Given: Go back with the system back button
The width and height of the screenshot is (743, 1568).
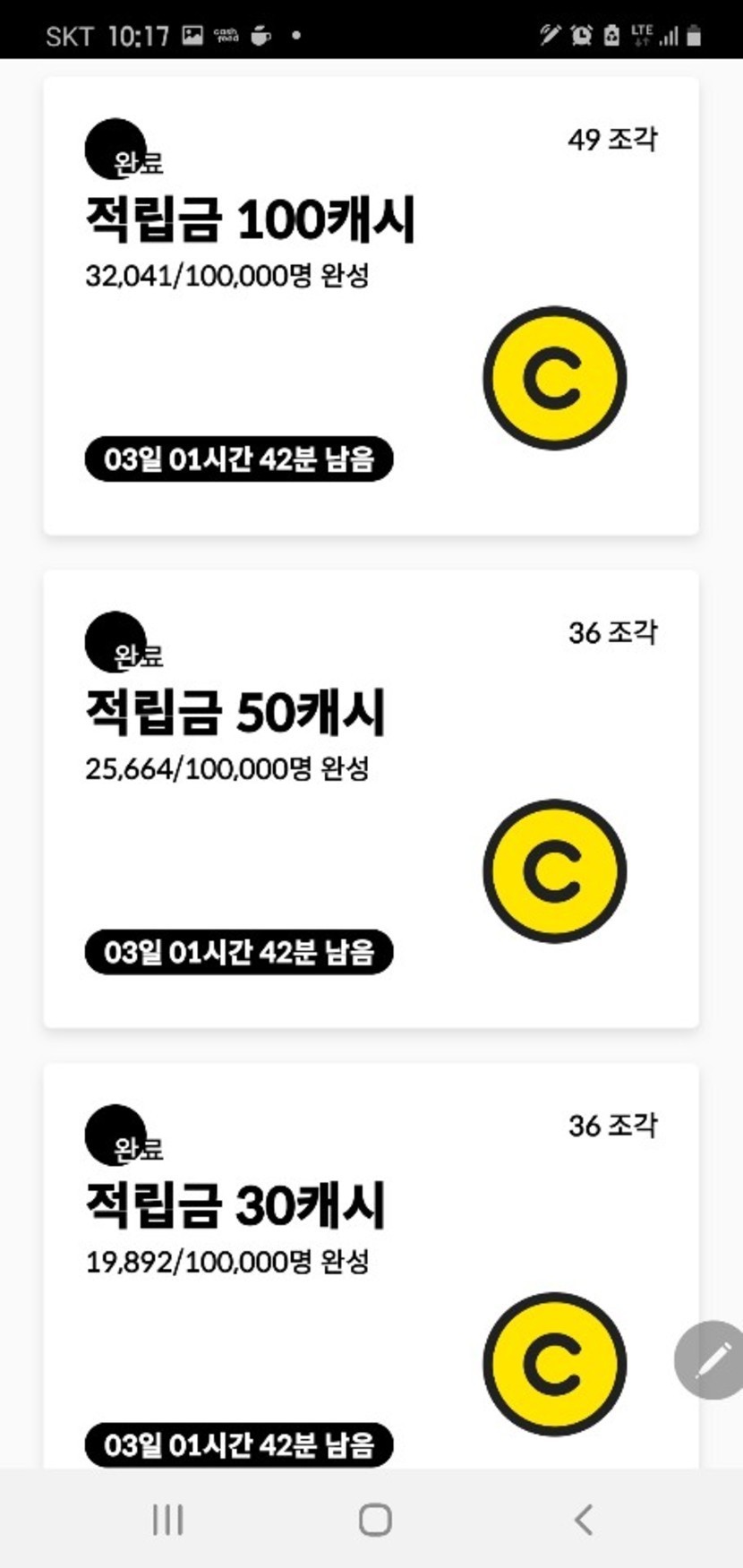Looking at the screenshot, I should click(583, 1520).
